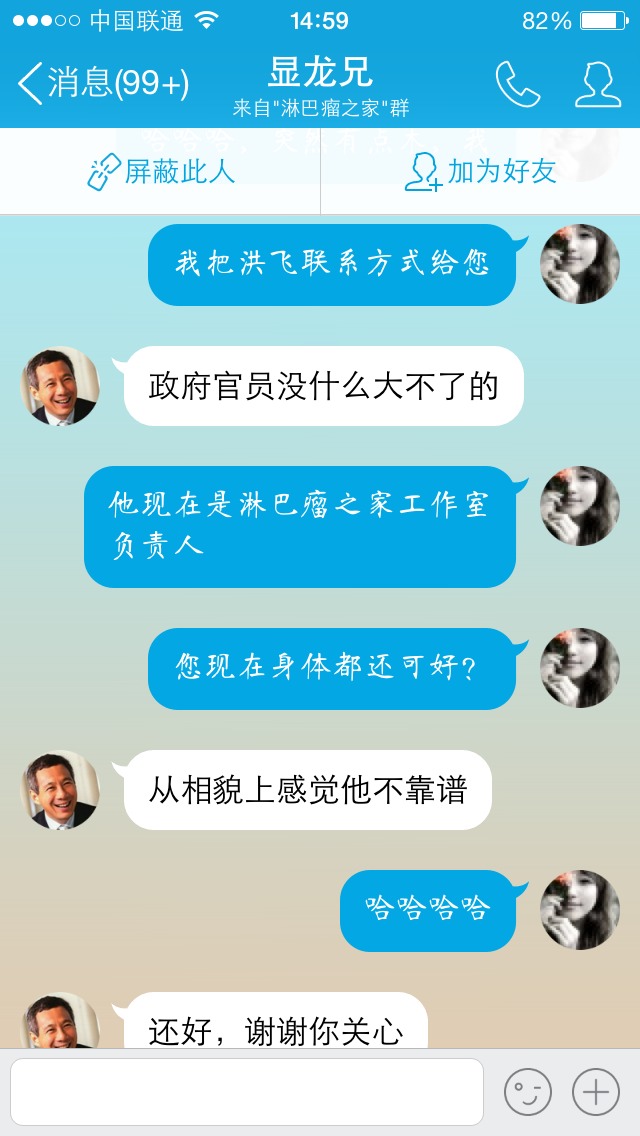This screenshot has width=640, height=1136.
Task: Start a voice call with 显龙兄
Action: pos(517,84)
